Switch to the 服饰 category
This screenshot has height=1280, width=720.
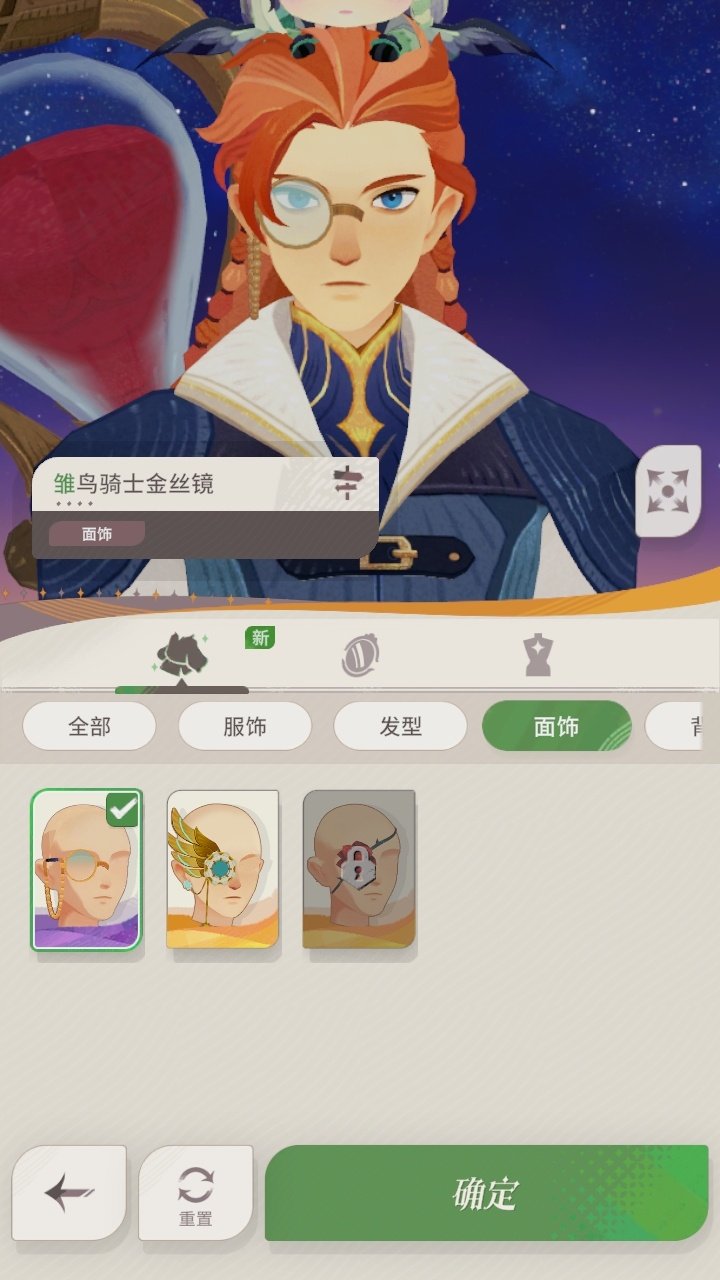pyautogui.click(x=245, y=726)
